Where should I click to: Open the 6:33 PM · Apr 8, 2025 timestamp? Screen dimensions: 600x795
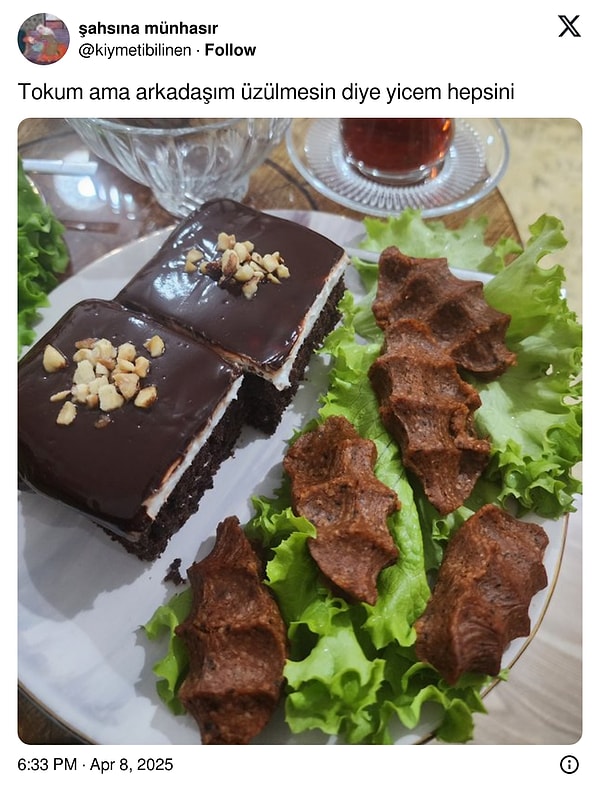tap(95, 764)
